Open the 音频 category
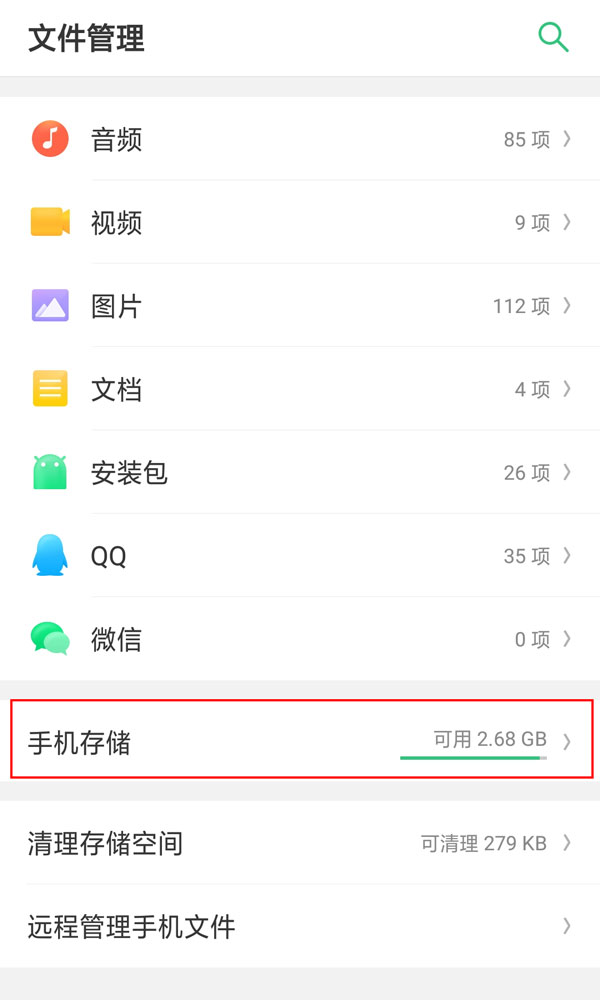600x1000 pixels. pyautogui.click(x=300, y=139)
